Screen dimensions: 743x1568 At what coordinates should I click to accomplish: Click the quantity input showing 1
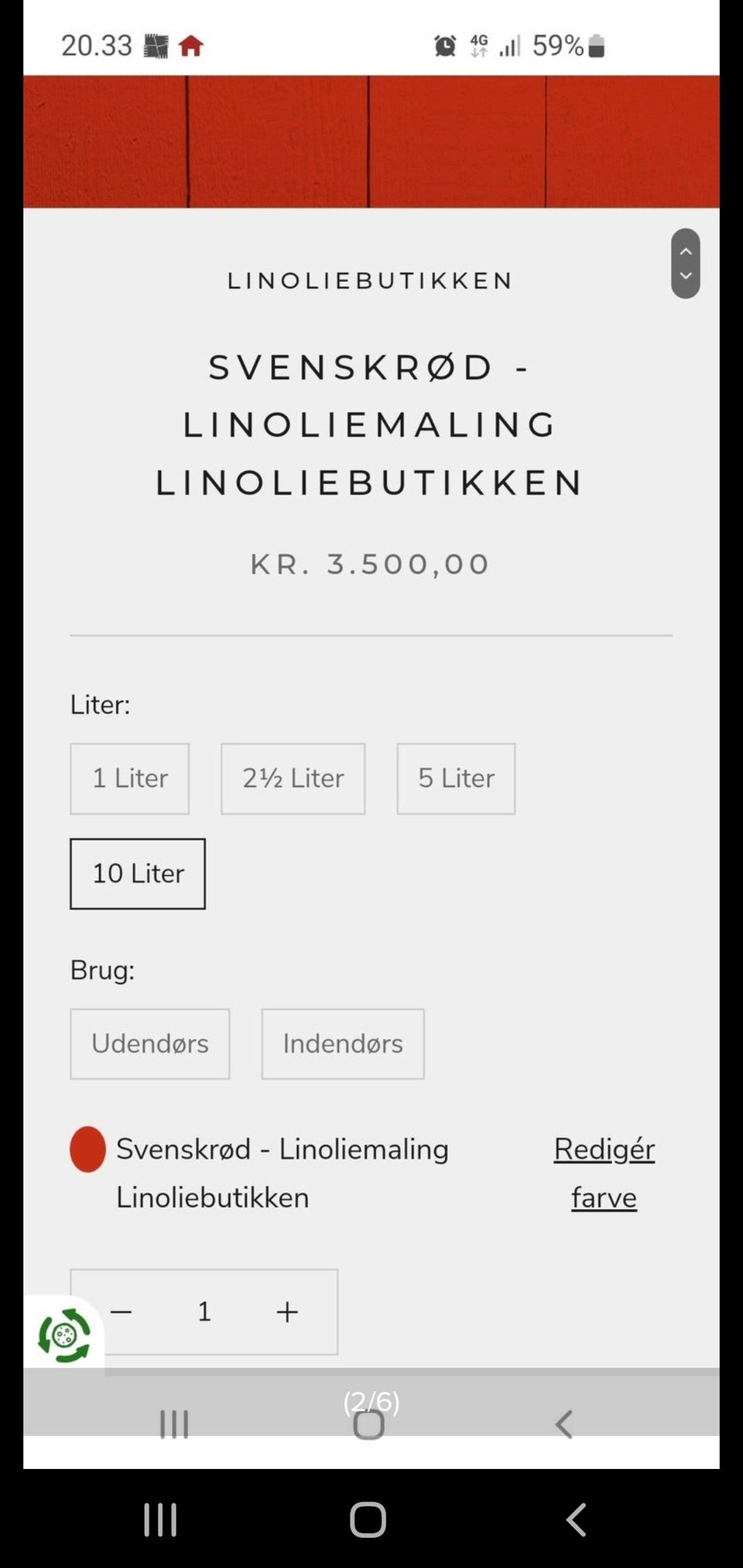204,1311
